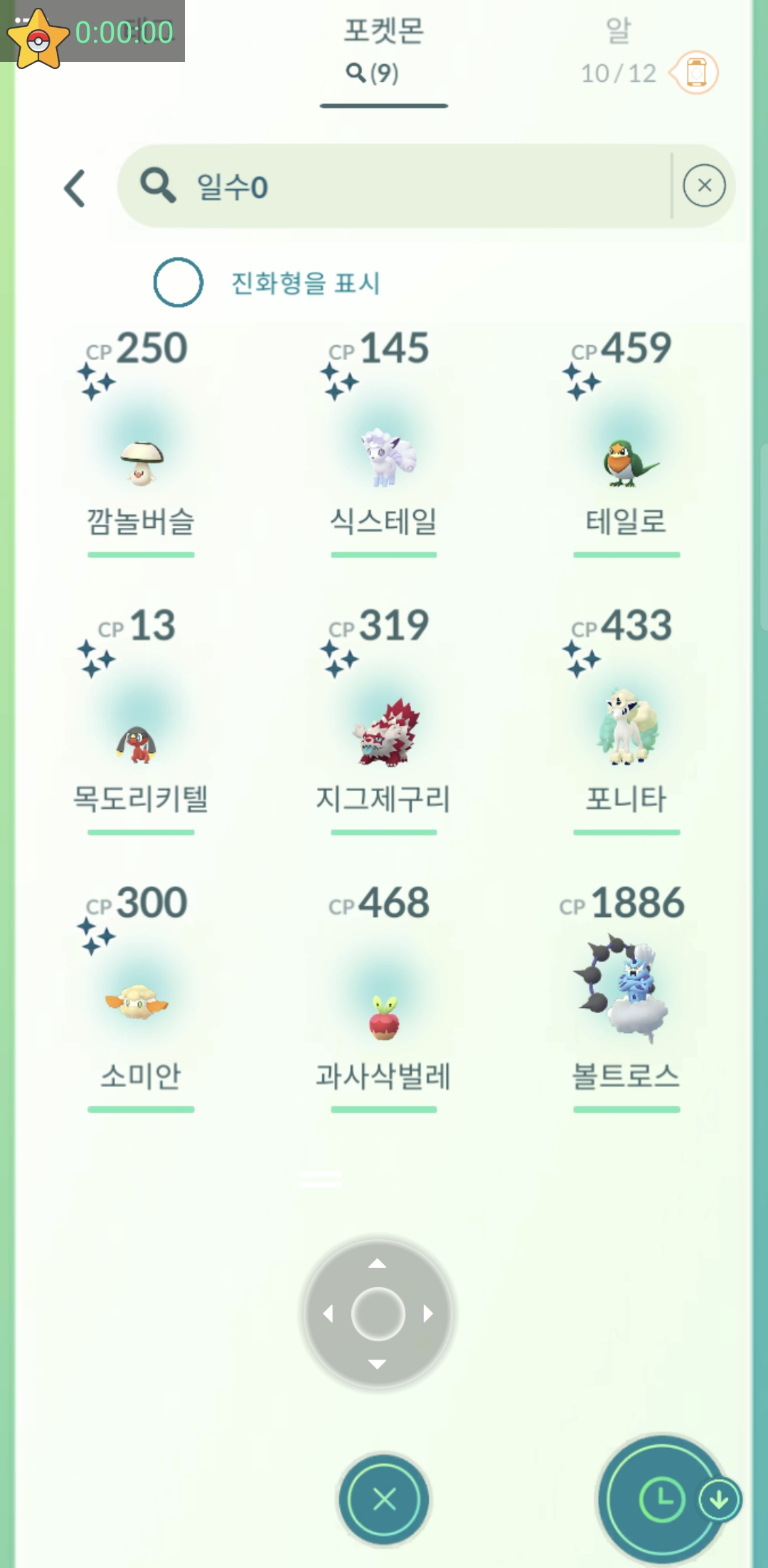
Task: Open the egg incubator icon
Action: (695, 73)
